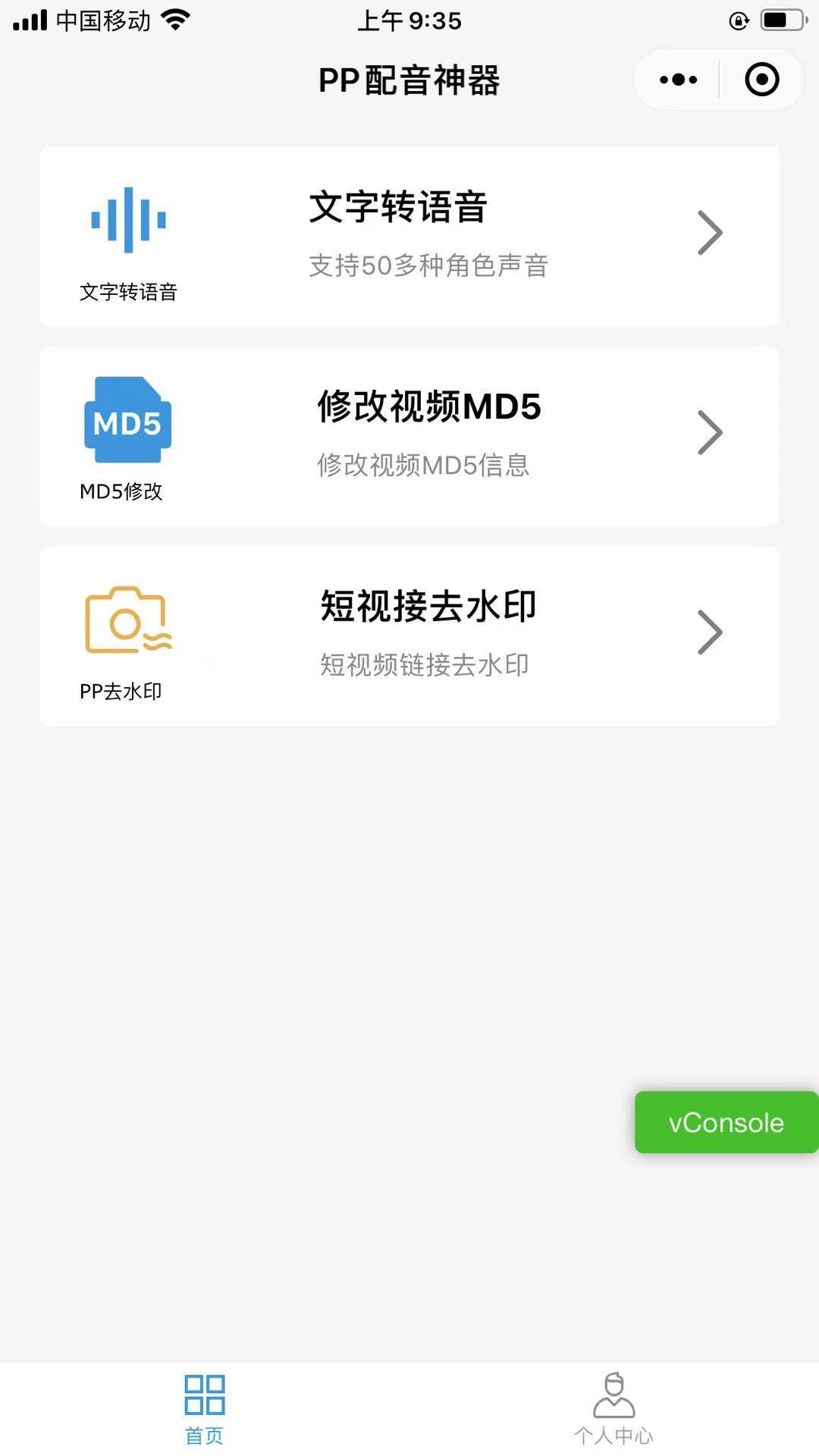Open the 文字转语音 feature card
Image resolution: width=819 pixels, height=1456 pixels.
click(409, 237)
